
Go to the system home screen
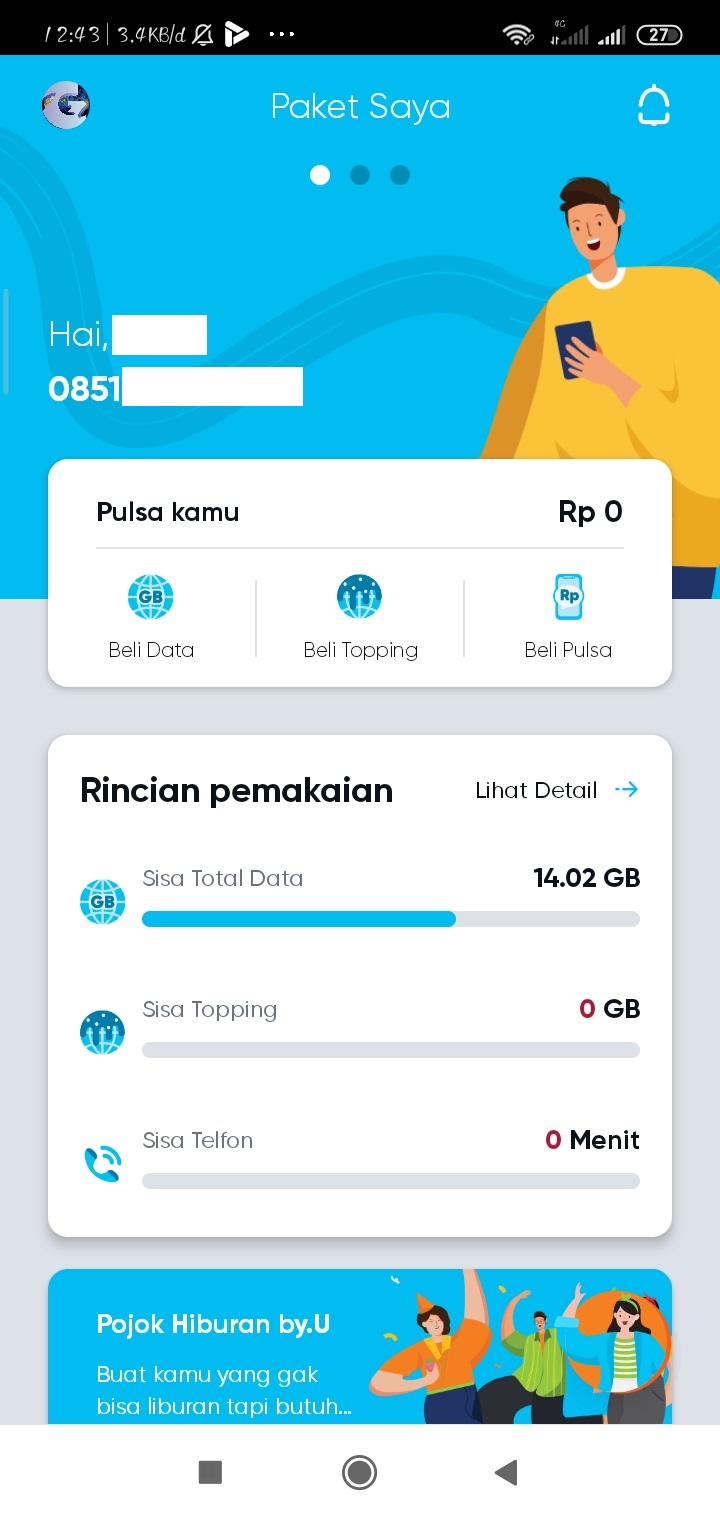point(359,1472)
